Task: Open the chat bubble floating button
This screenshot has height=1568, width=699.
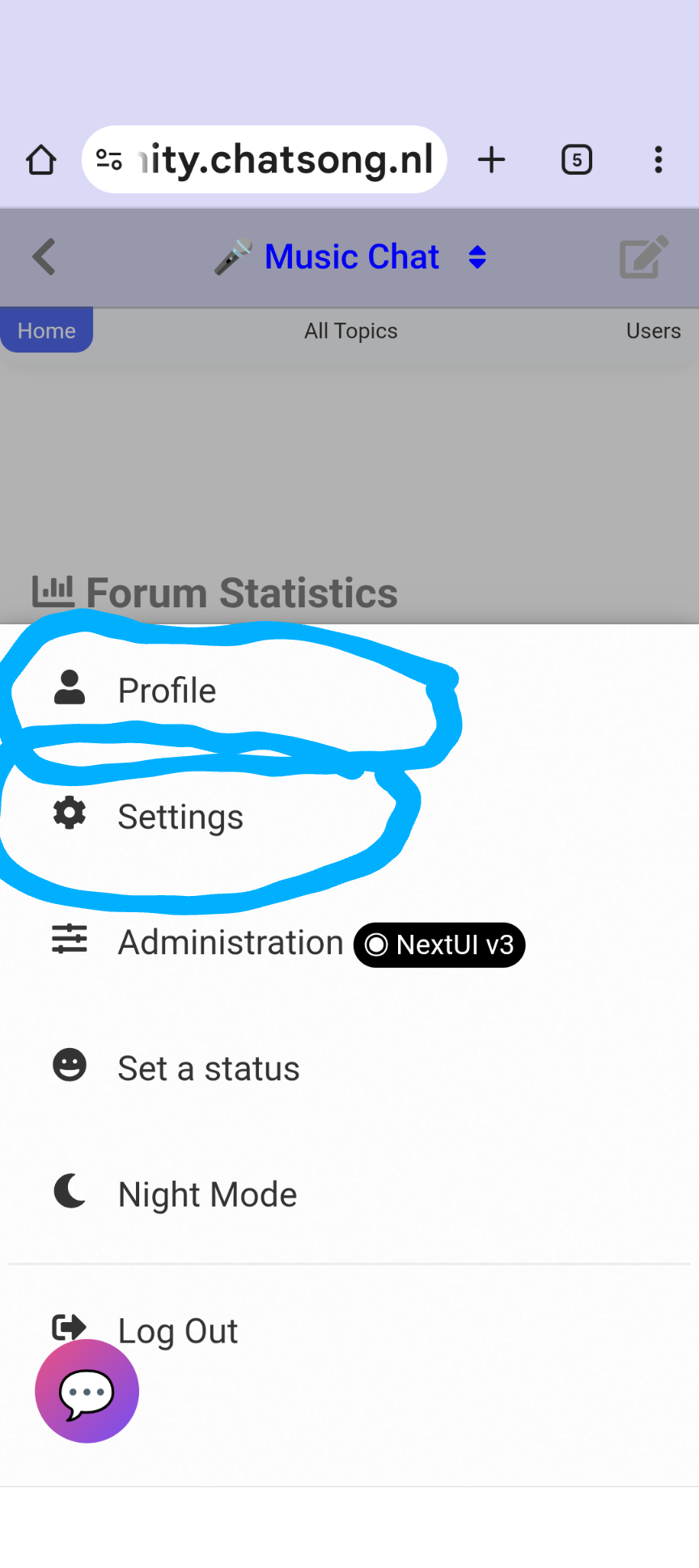Action: tap(87, 1392)
